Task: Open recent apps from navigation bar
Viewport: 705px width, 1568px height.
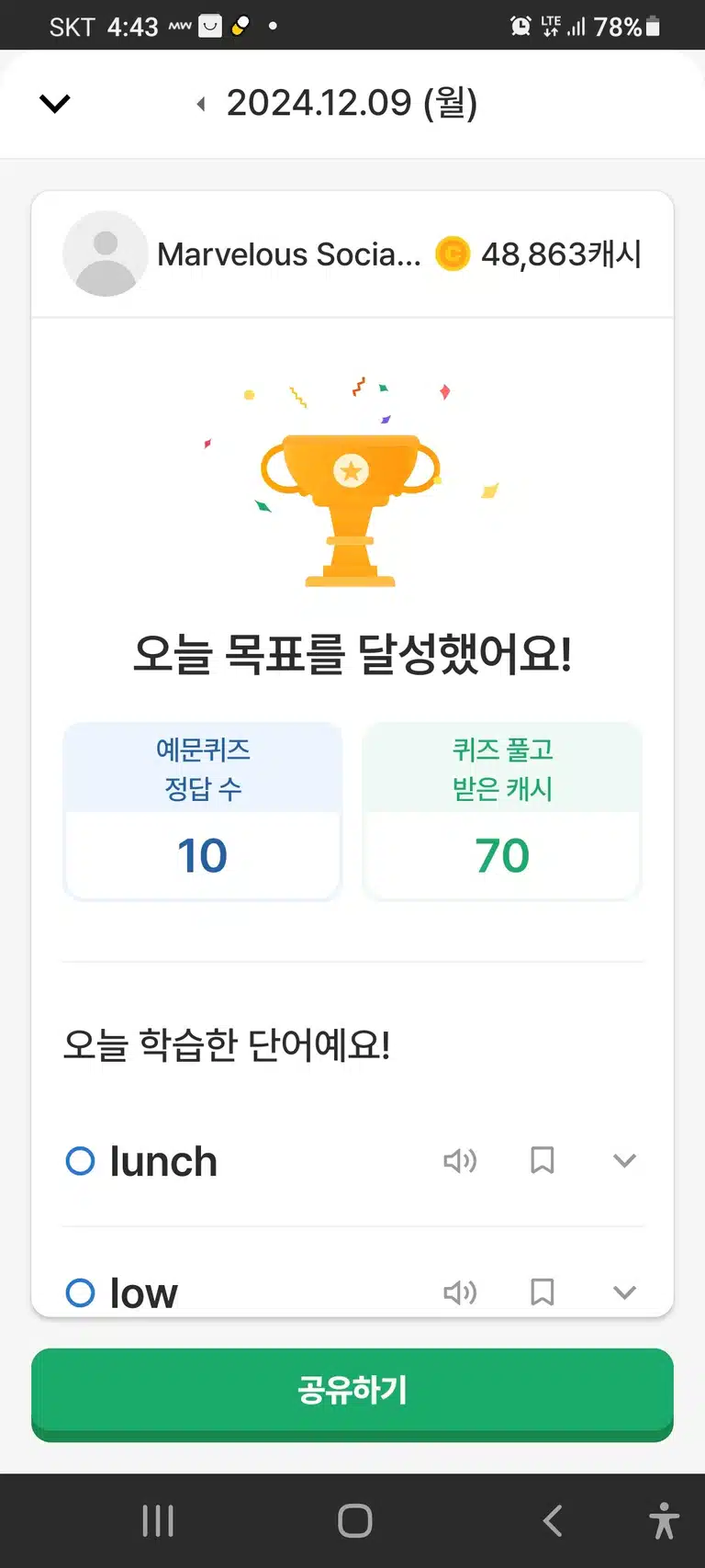Action: click(x=158, y=1521)
